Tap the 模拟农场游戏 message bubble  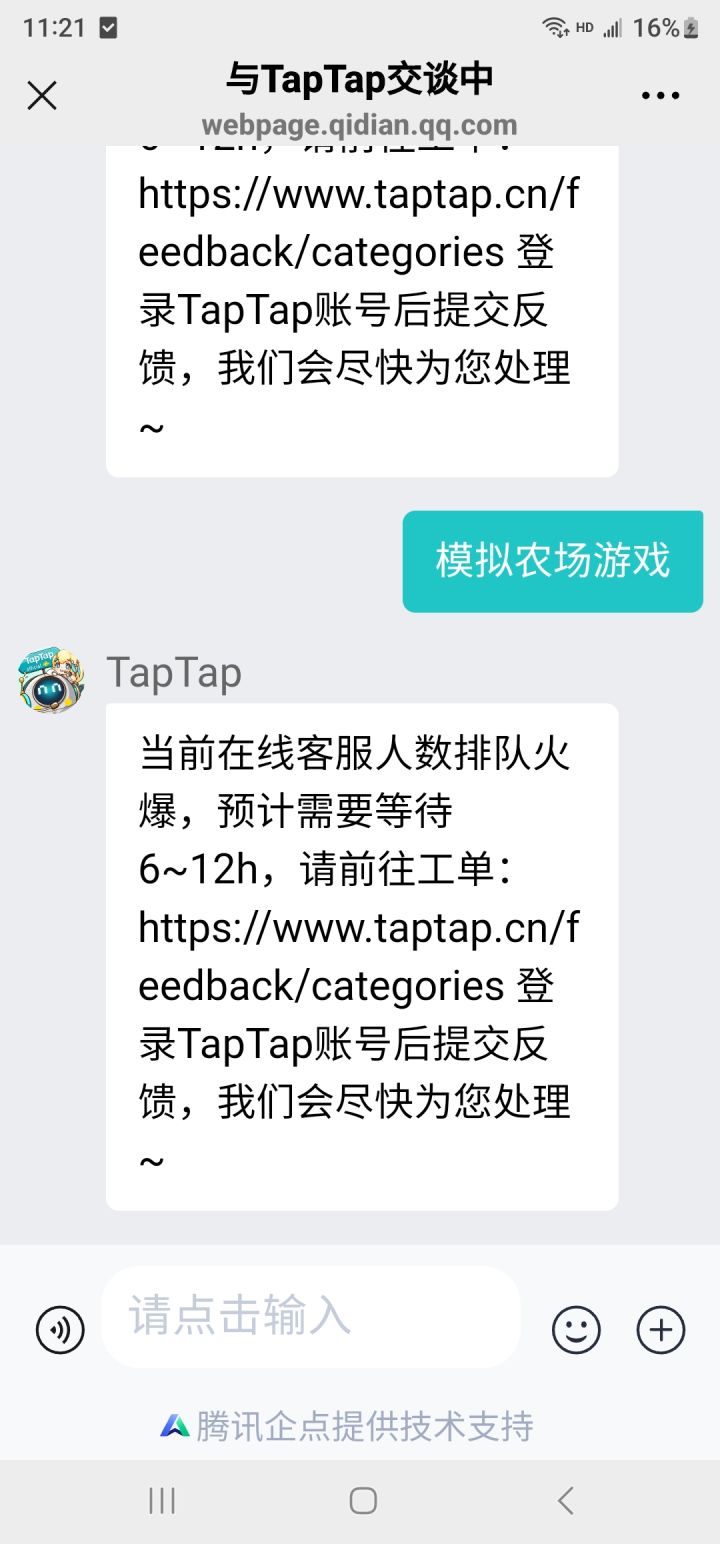[553, 561]
